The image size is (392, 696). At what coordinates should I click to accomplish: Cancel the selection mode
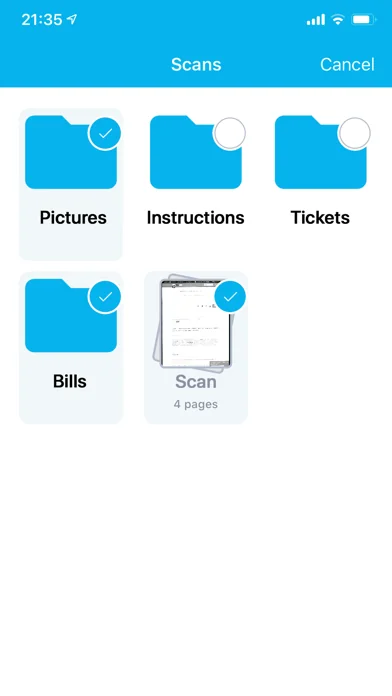click(x=347, y=65)
